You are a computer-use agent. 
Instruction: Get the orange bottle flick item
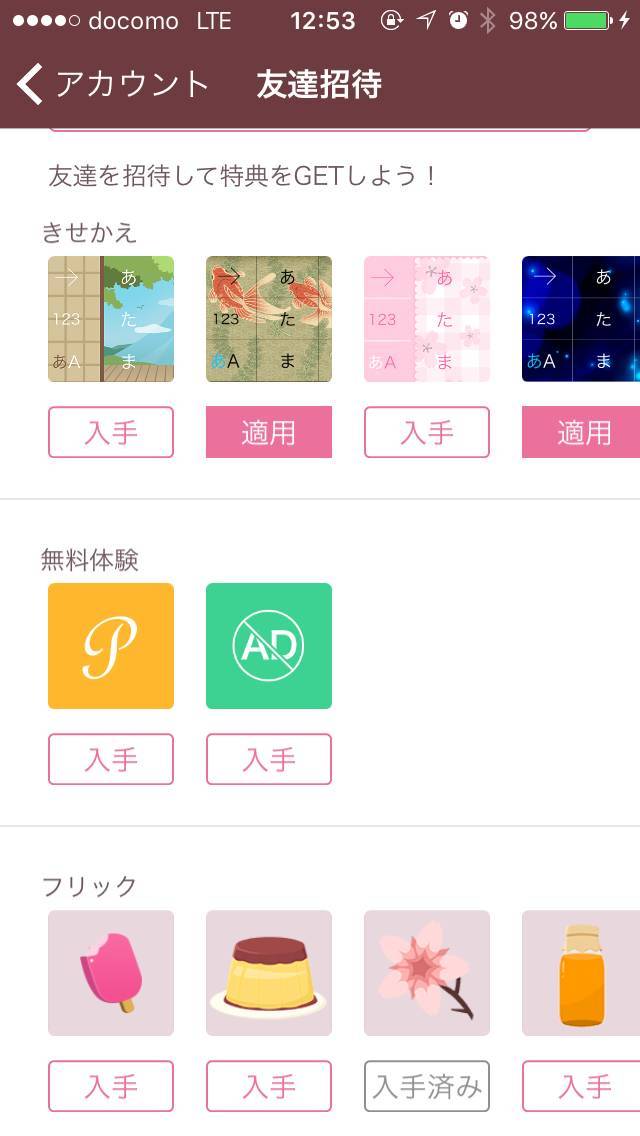pos(582,1086)
